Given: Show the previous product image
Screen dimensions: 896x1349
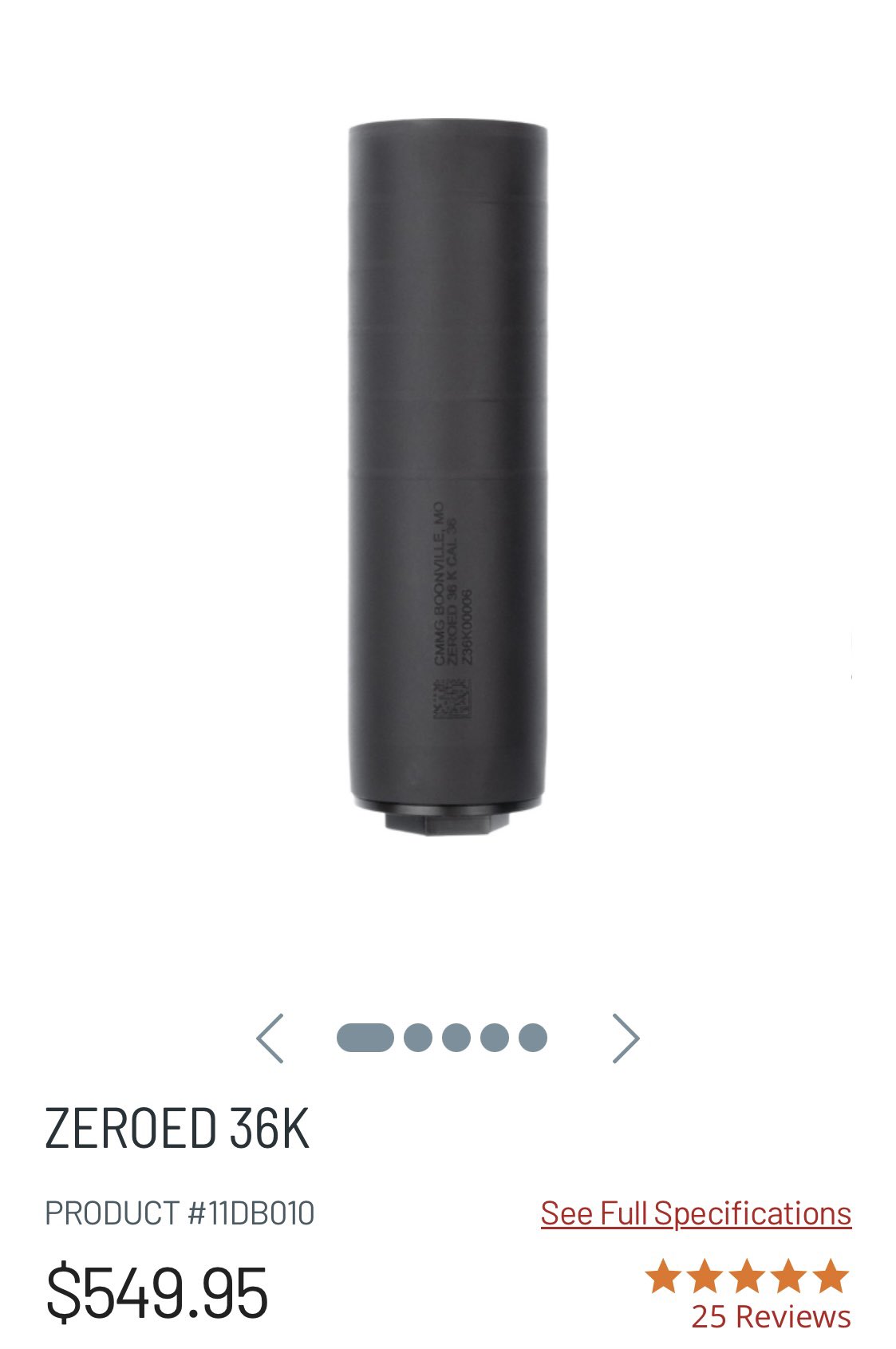Looking at the screenshot, I should (270, 1038).
